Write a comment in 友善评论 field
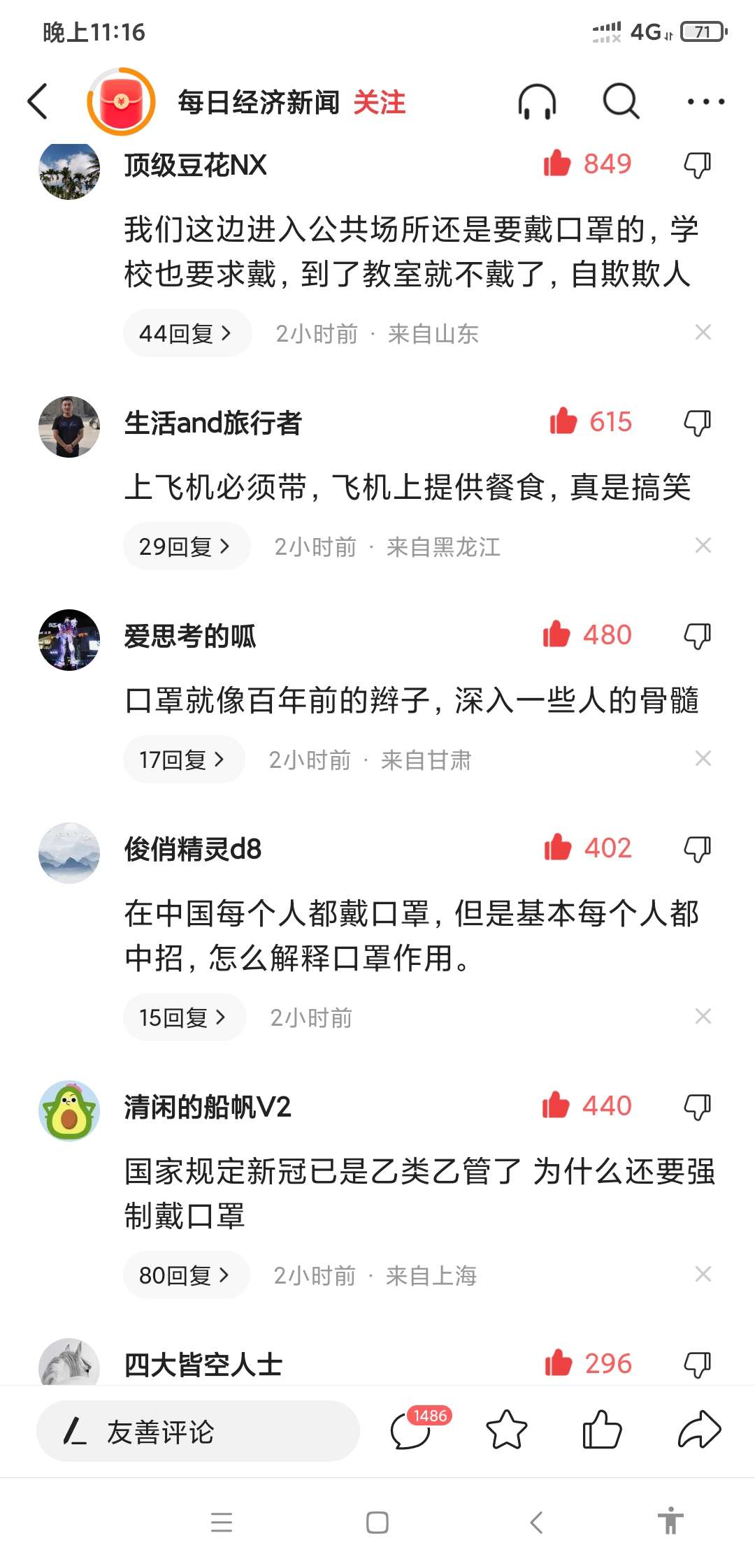 198,1431
